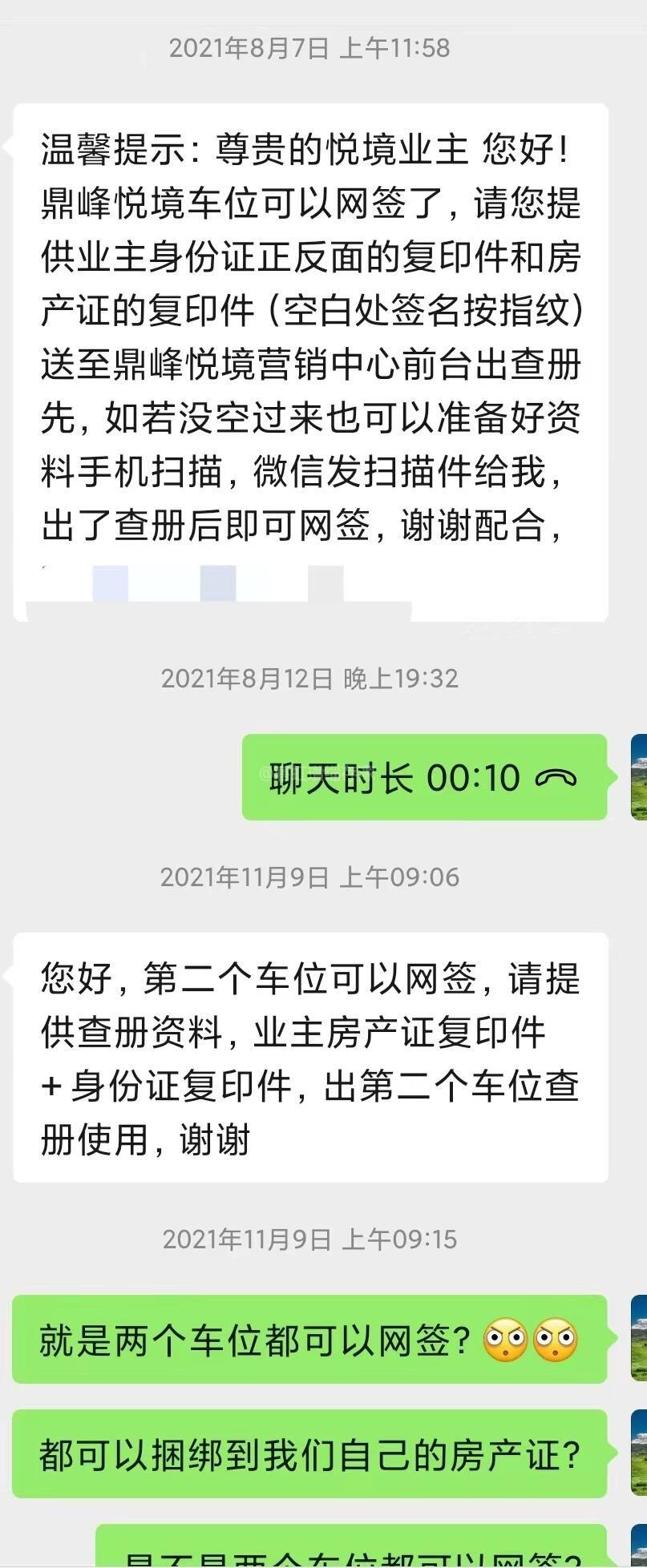Tap the call bubble showing 聊天时长 00:10
Viewport: 647px width, 1568px height.
point(424,776)
